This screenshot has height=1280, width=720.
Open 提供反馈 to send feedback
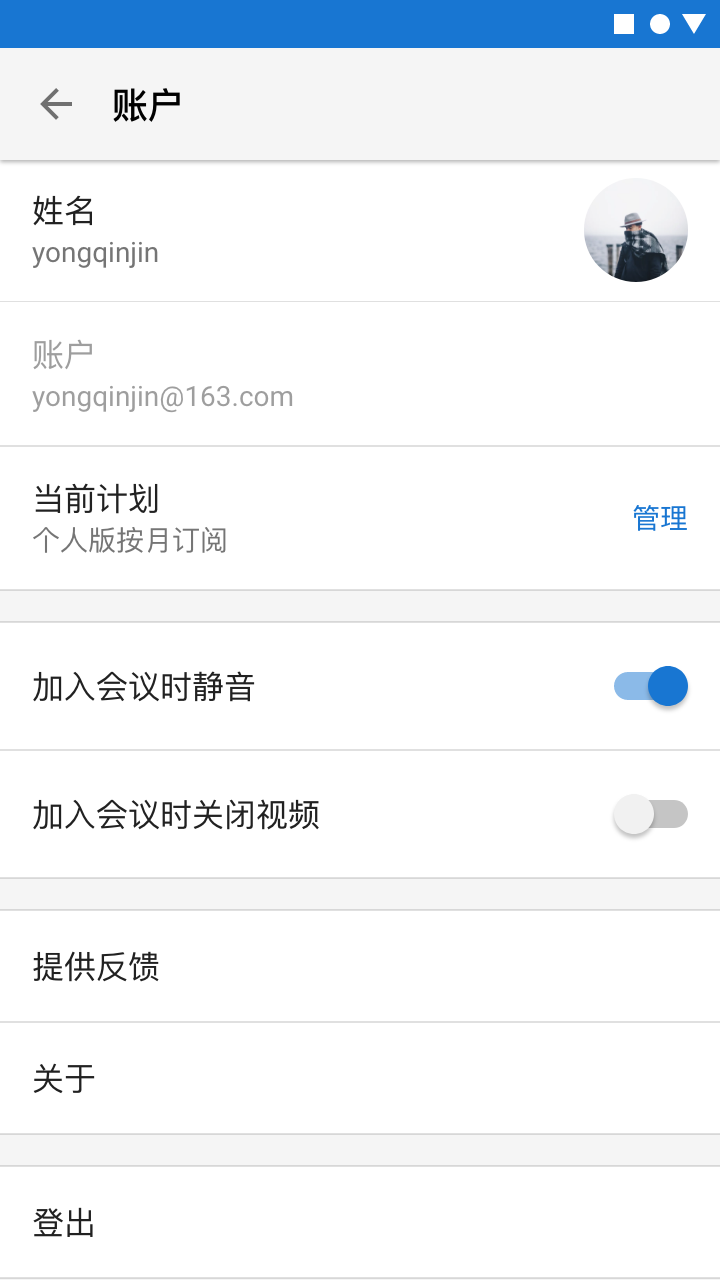[x=360, y=966]
